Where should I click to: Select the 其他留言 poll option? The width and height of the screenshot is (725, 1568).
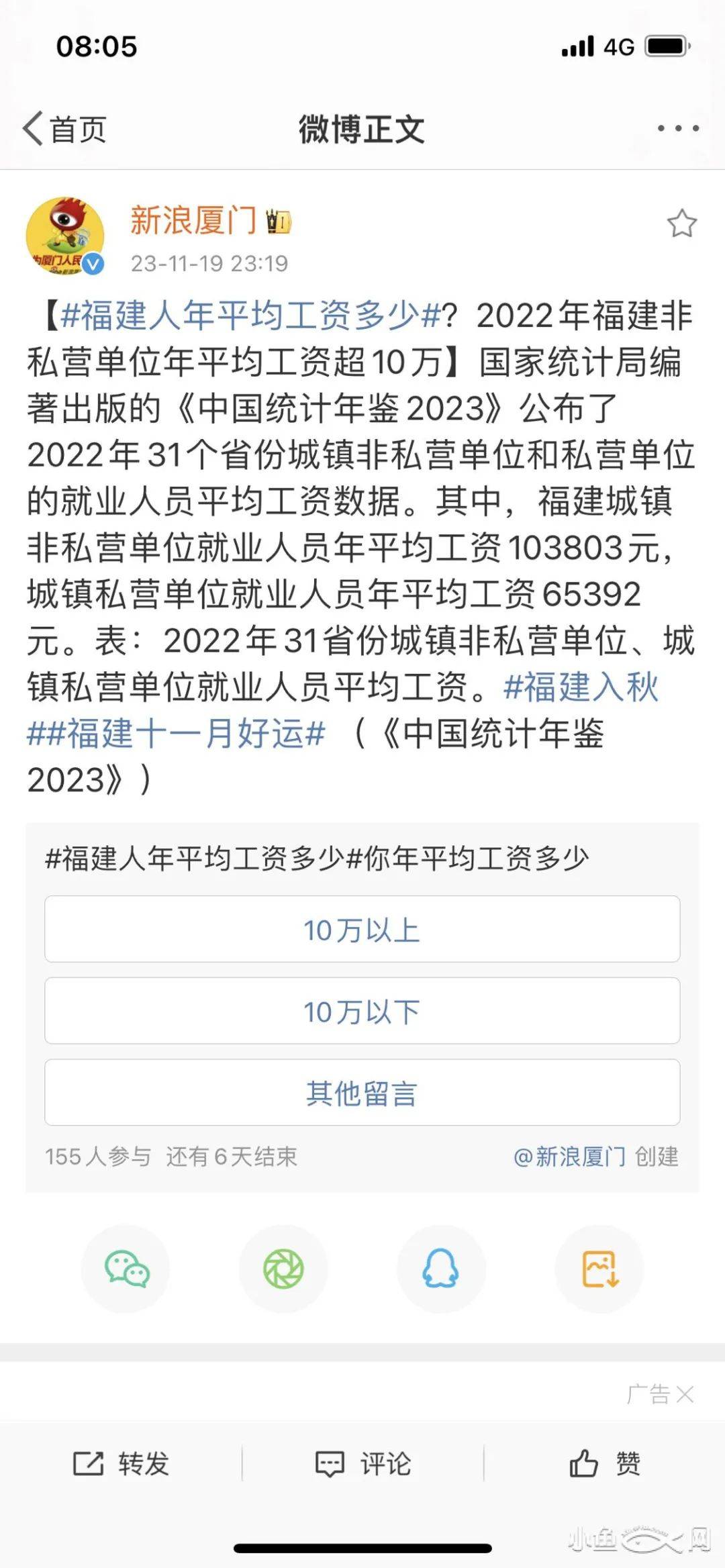pos(362,1093)
